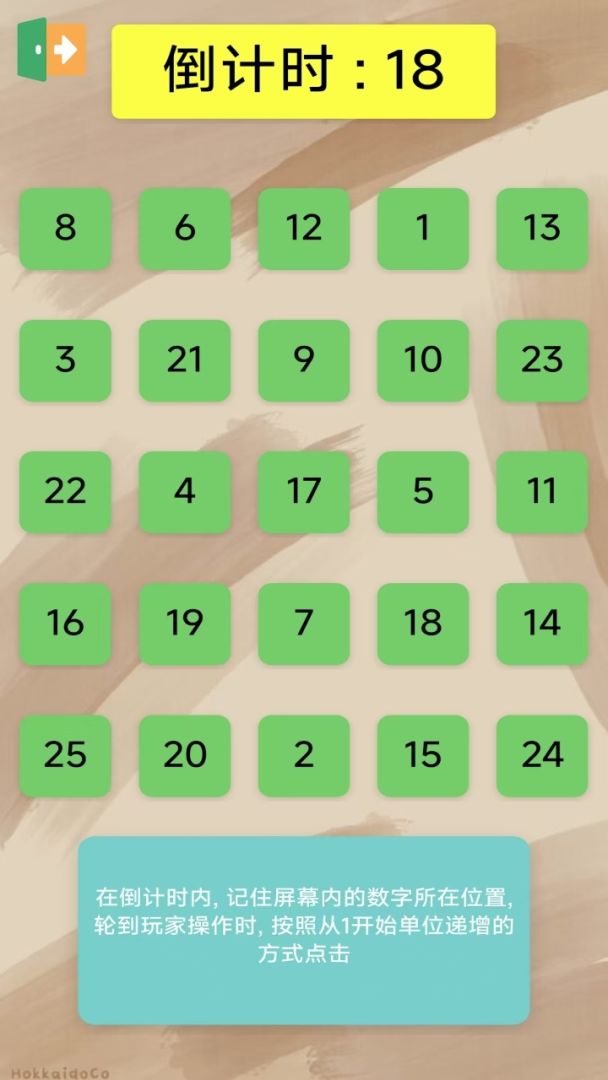Tap the tile numbered 25
Viewport: 608px width, 1080px height.
point(65,755)
